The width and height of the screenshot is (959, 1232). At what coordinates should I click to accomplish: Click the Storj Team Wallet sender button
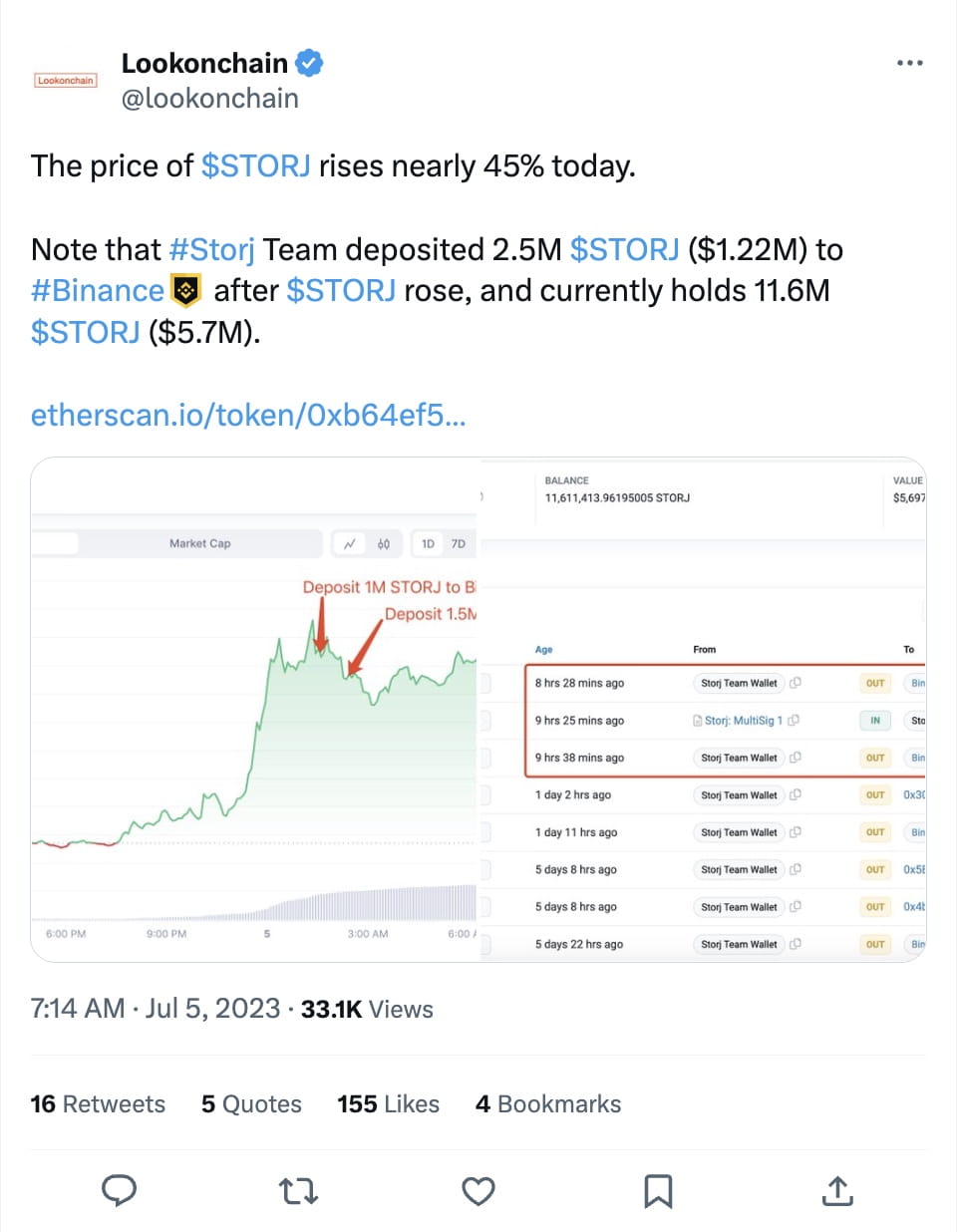[x=739, y=684]
